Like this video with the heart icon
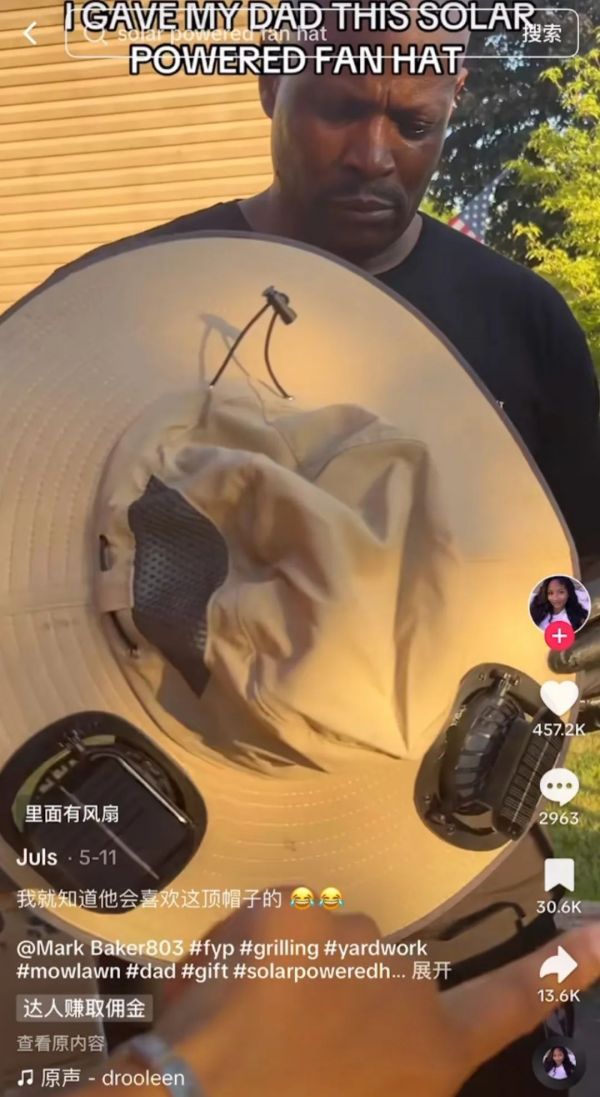 point(558,699)
